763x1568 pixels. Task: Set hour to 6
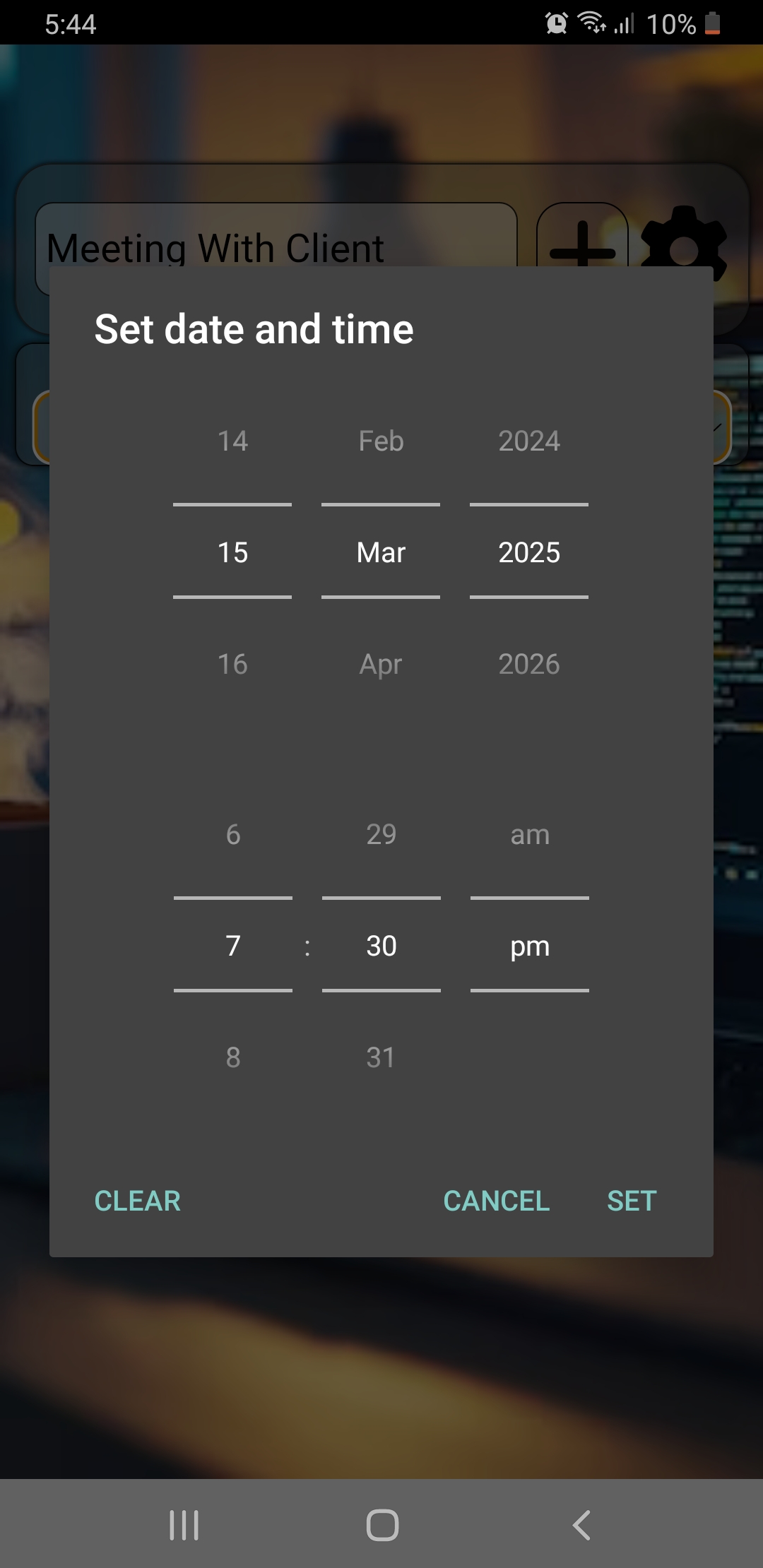pos(233,835)
